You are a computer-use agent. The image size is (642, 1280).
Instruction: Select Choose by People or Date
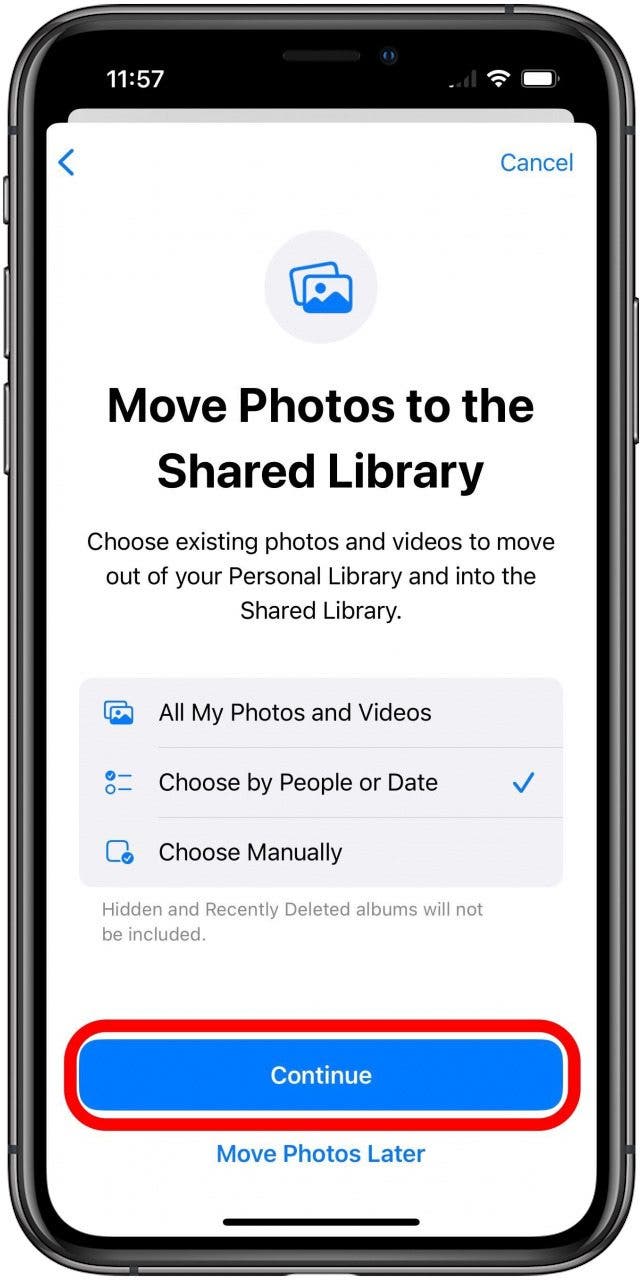320,783
